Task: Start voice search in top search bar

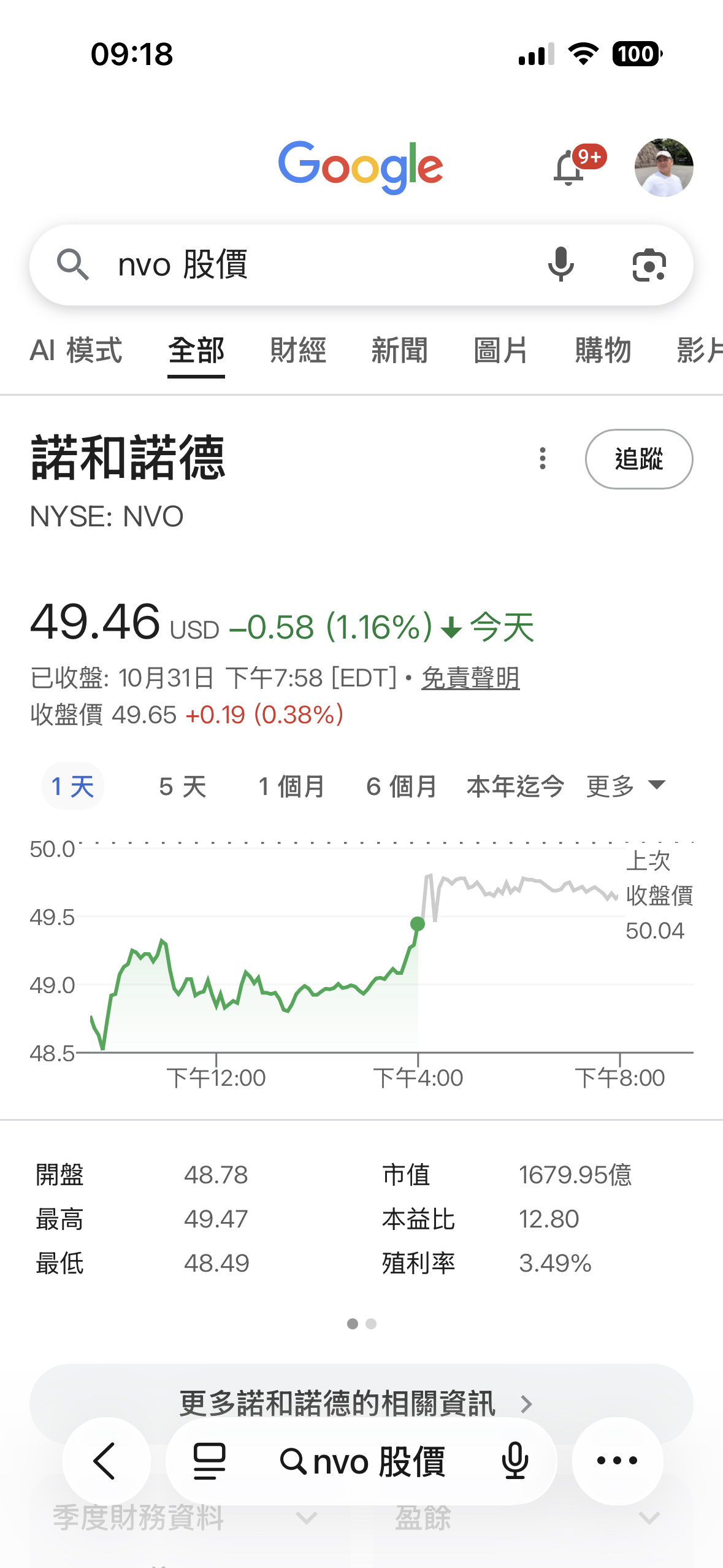Action: pyautogui.click(x=560, y=265)
